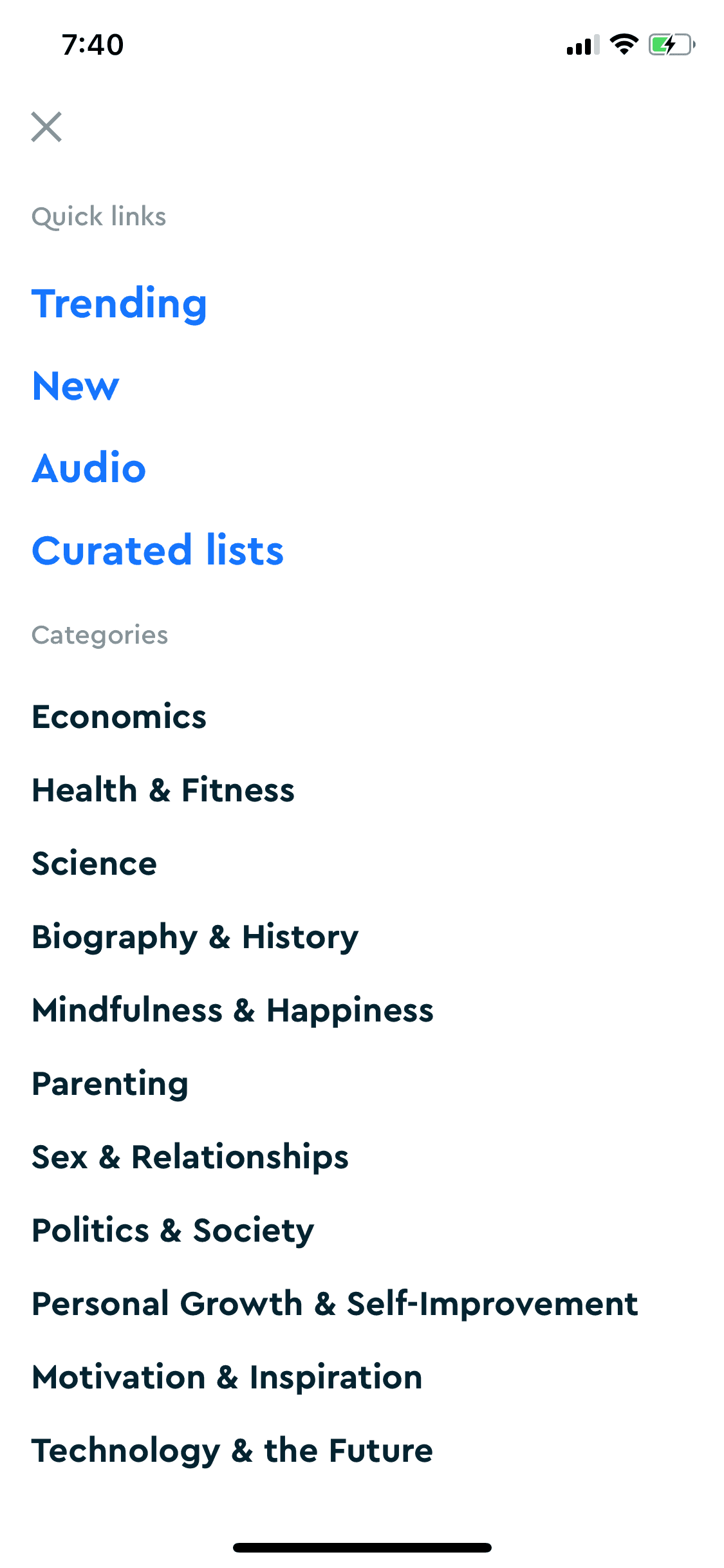Explore Mindfulness & Happiness category
This screenshot has height=1568, width=724.
pos(233,1011)
